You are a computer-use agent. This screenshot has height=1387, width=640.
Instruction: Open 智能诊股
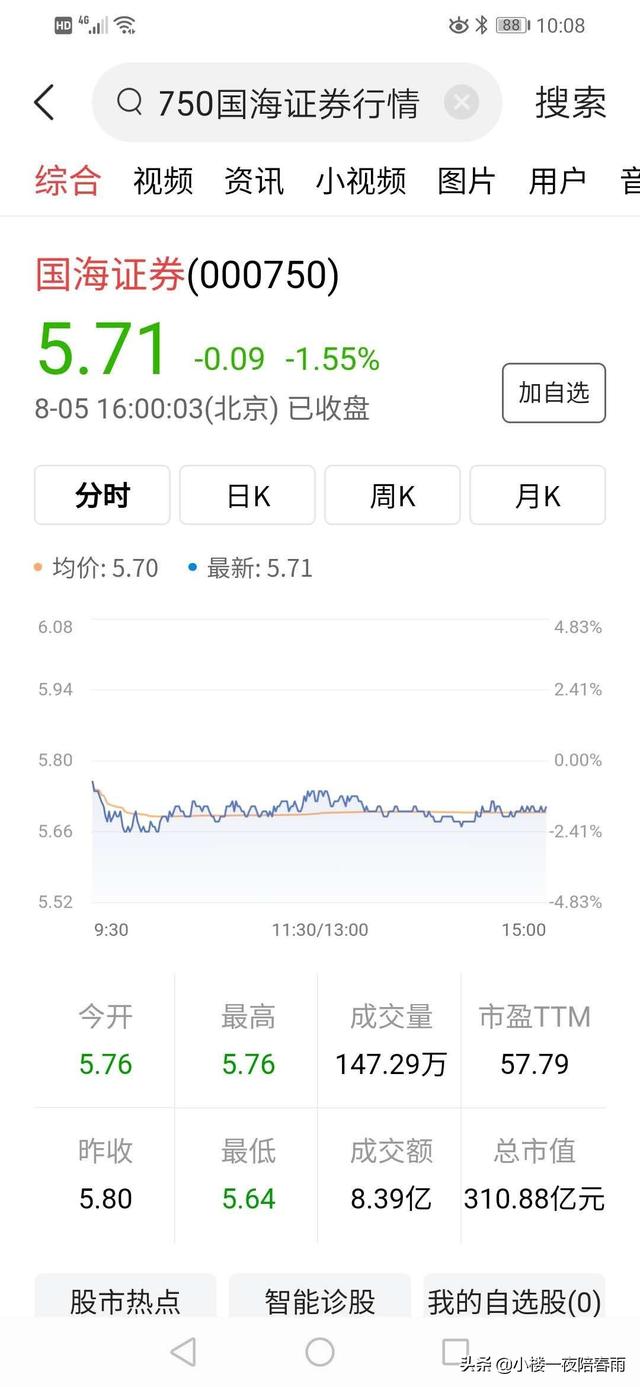pos(320,1300)
